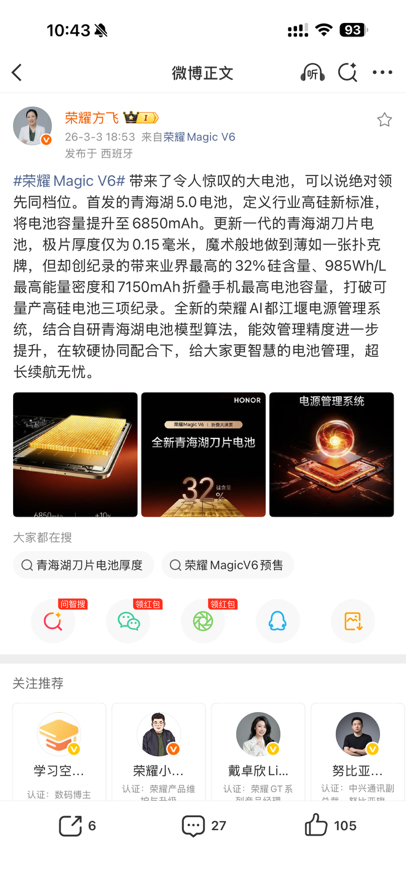This screenshot has width=406, height=882.
Task: Tap the listen headphone icon
Action: [x=312, y=73]
